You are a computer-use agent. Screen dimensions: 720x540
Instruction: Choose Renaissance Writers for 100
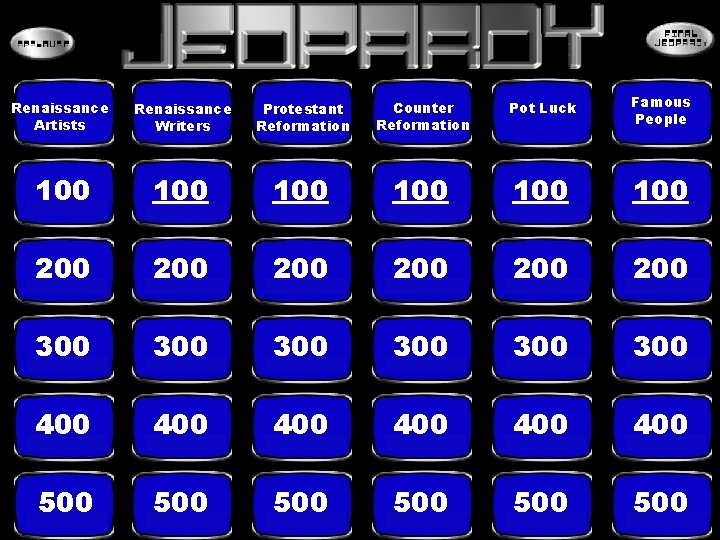(182, 192)
